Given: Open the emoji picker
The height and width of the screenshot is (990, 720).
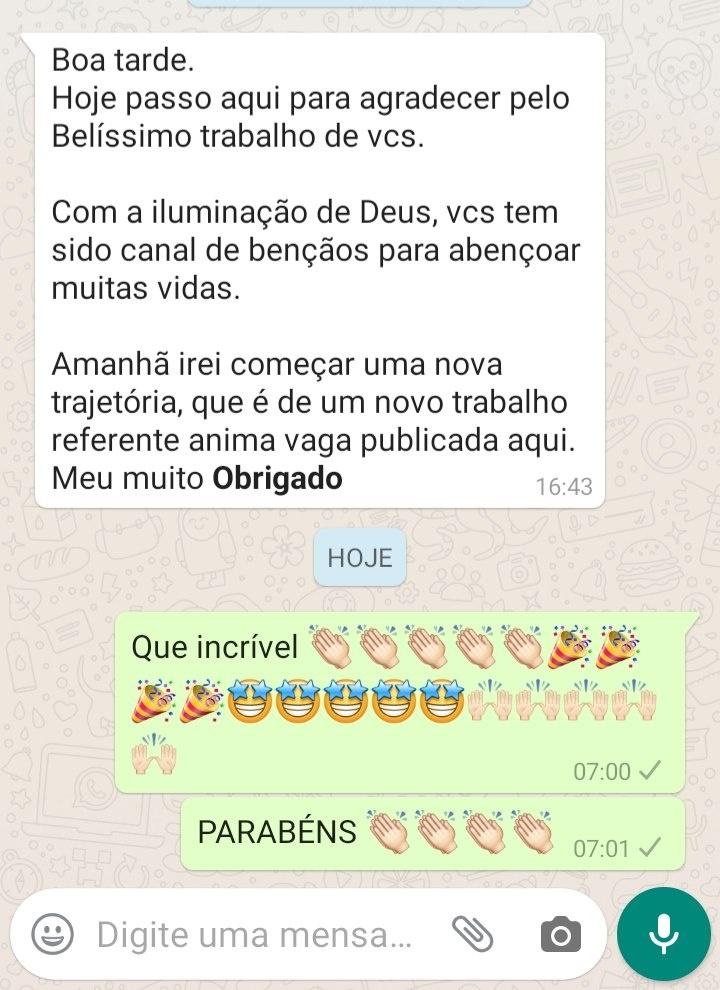Looking at the screenshot, I should tap(52, 935).
